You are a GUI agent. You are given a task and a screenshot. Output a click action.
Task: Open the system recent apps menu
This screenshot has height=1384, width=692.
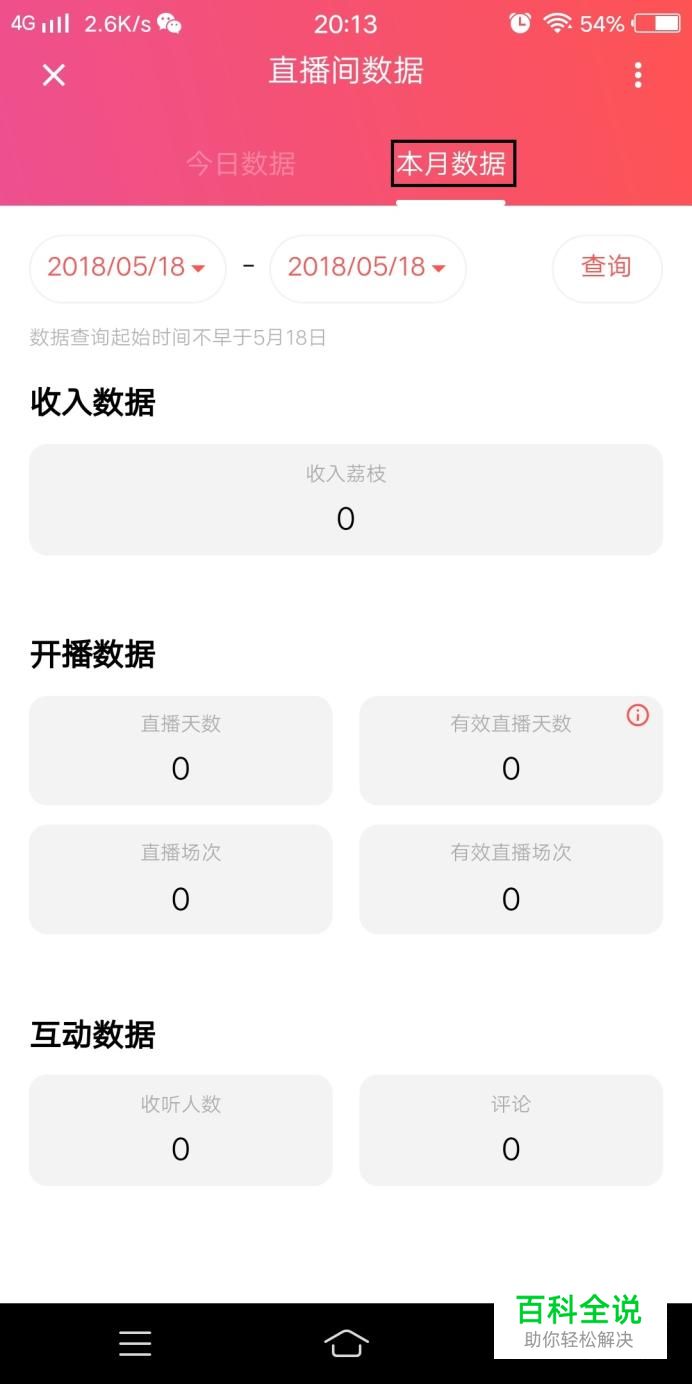[x=135, y=1343]
